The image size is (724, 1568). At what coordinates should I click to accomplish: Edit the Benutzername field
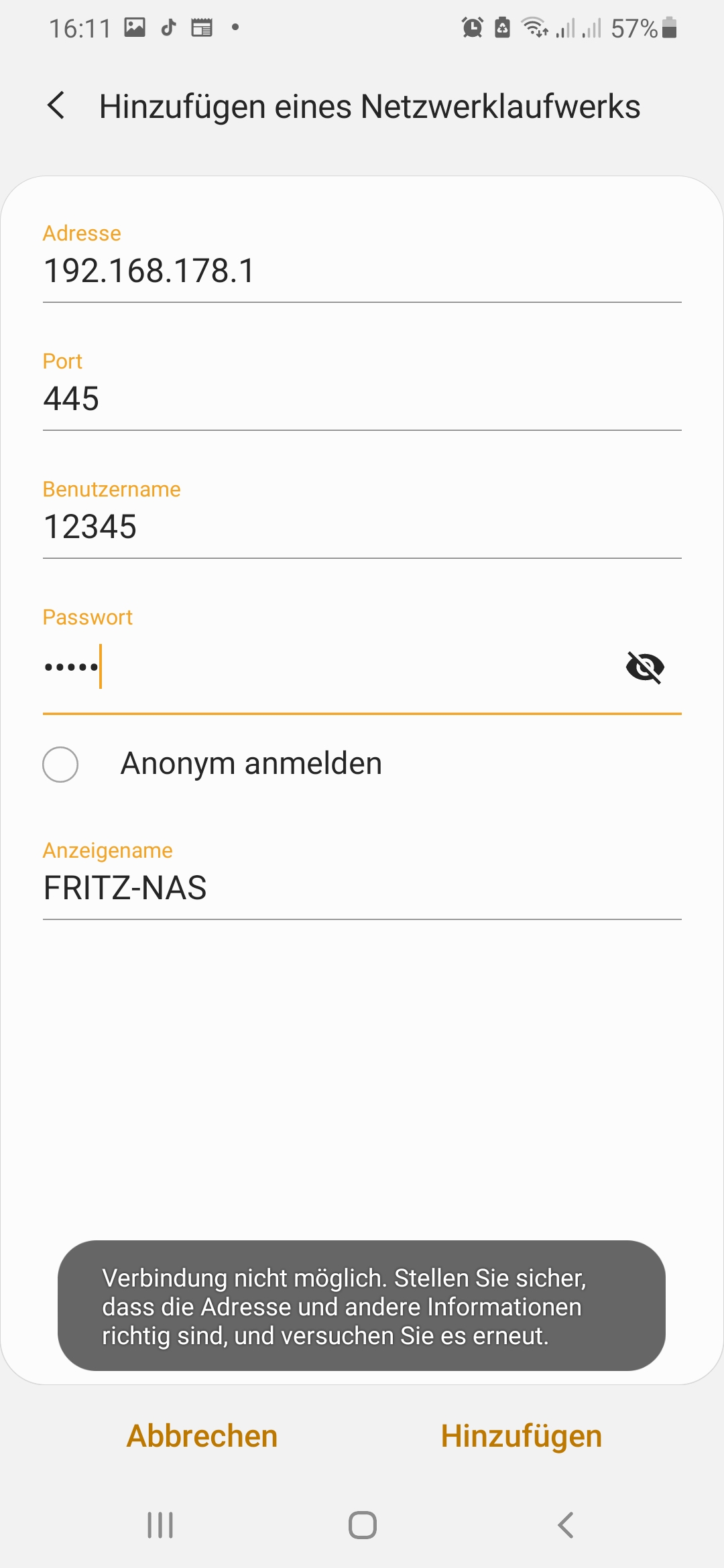(x=362, y=527)
